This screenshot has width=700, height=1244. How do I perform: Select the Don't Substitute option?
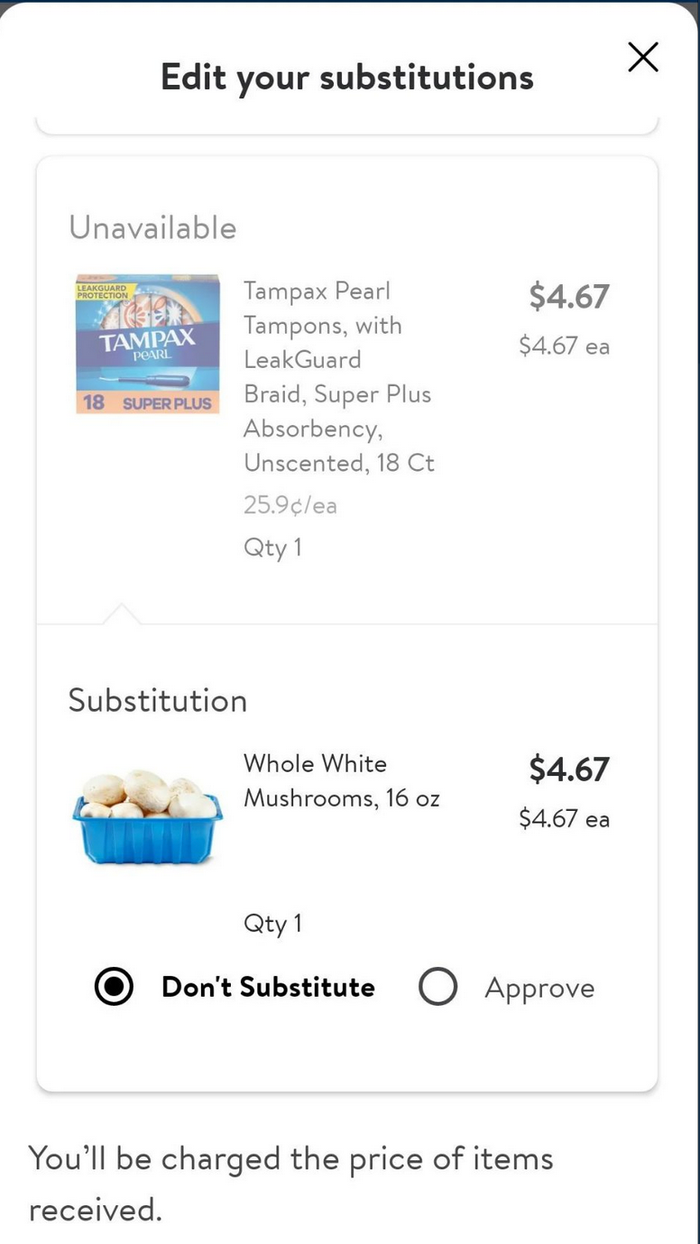coord(115,988)
